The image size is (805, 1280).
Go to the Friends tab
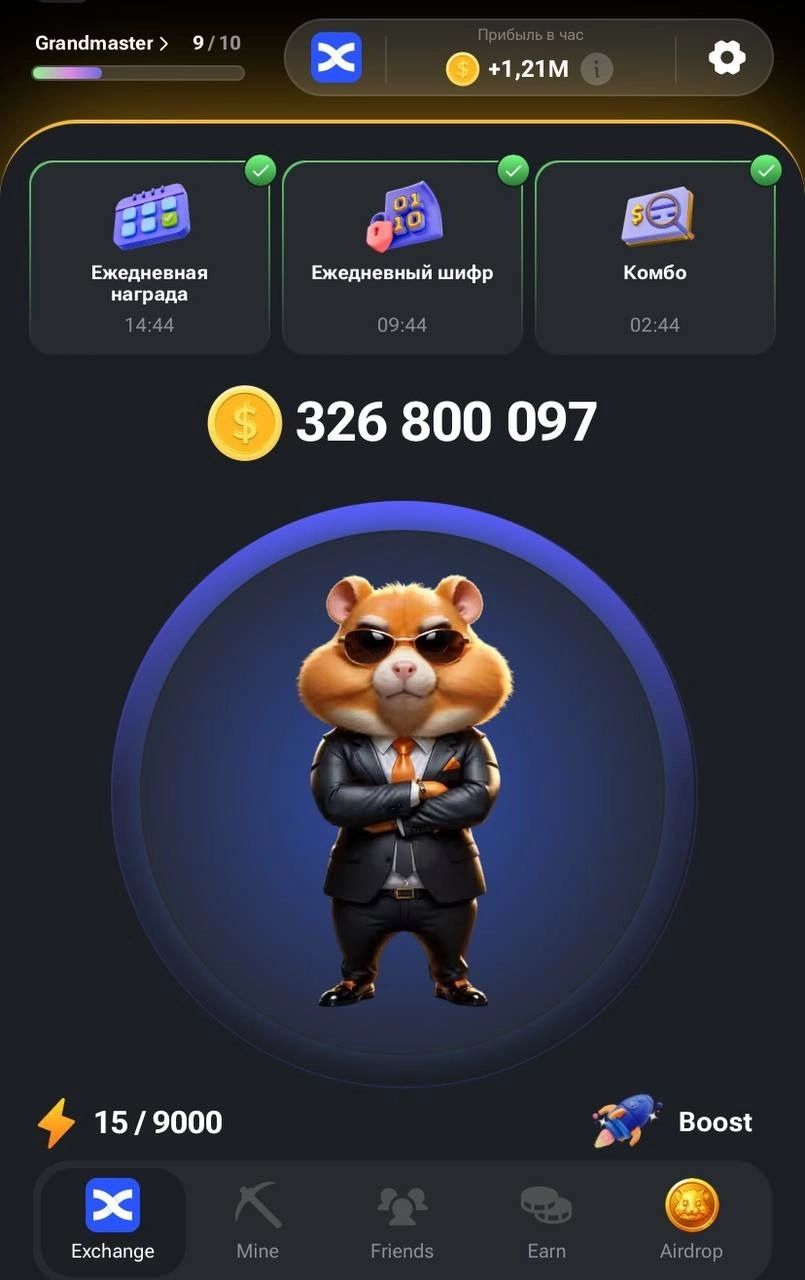[x=402, y=1220]
